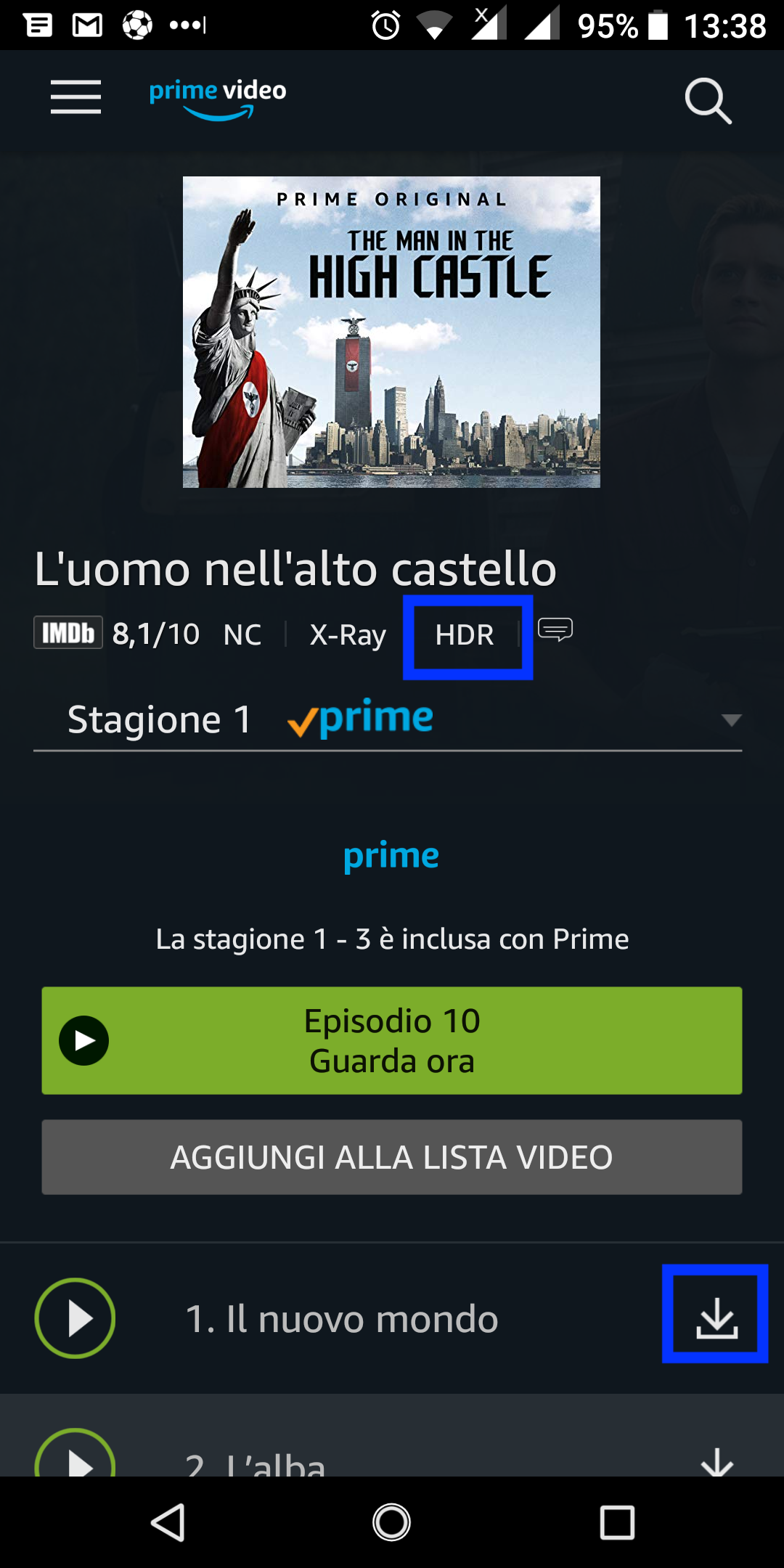784x1568 pixels.
Task: Open the search magnifier icon
Action: tap(708, 101)
